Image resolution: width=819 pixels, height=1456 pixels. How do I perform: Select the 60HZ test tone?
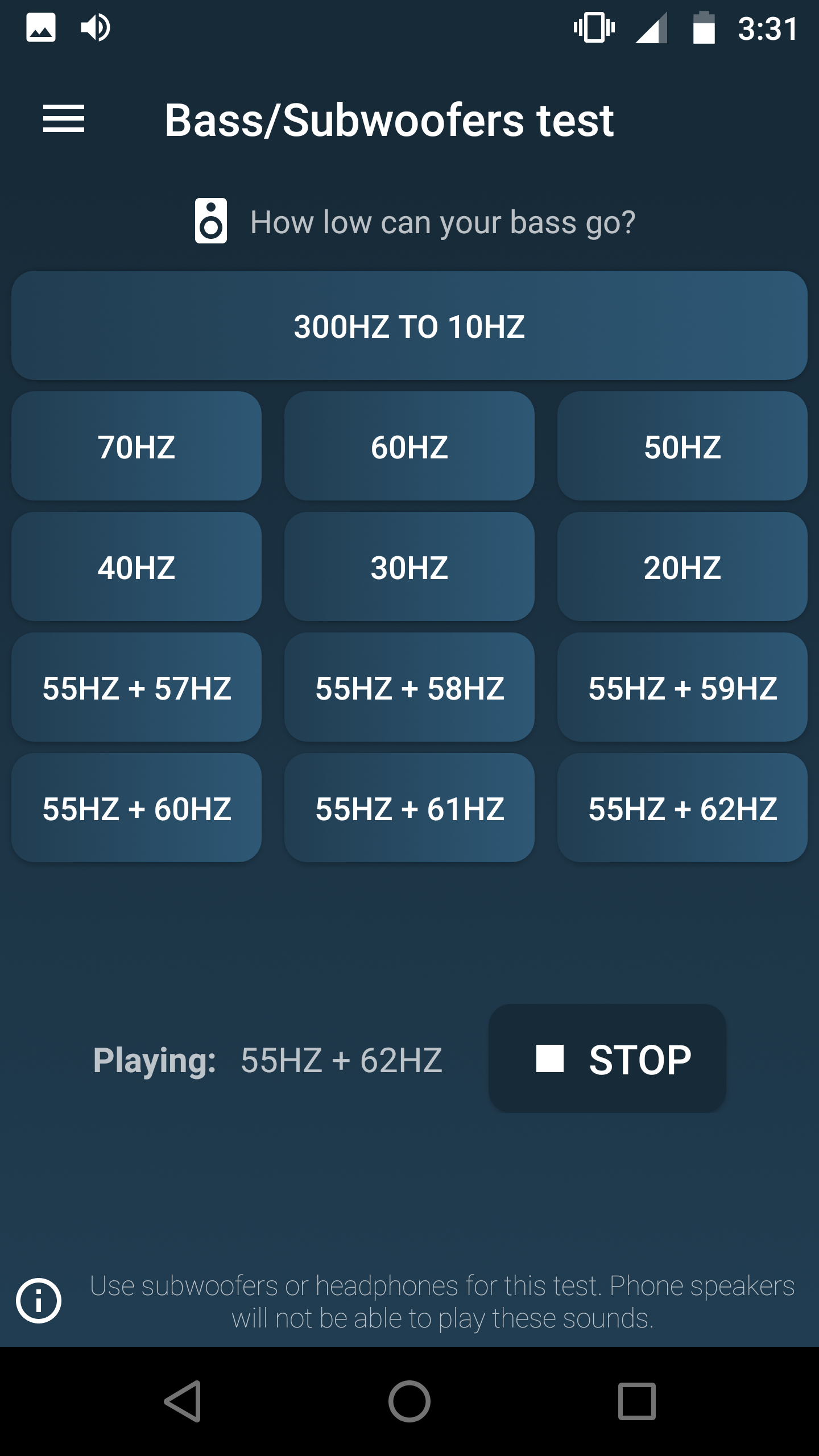point(409,446)
